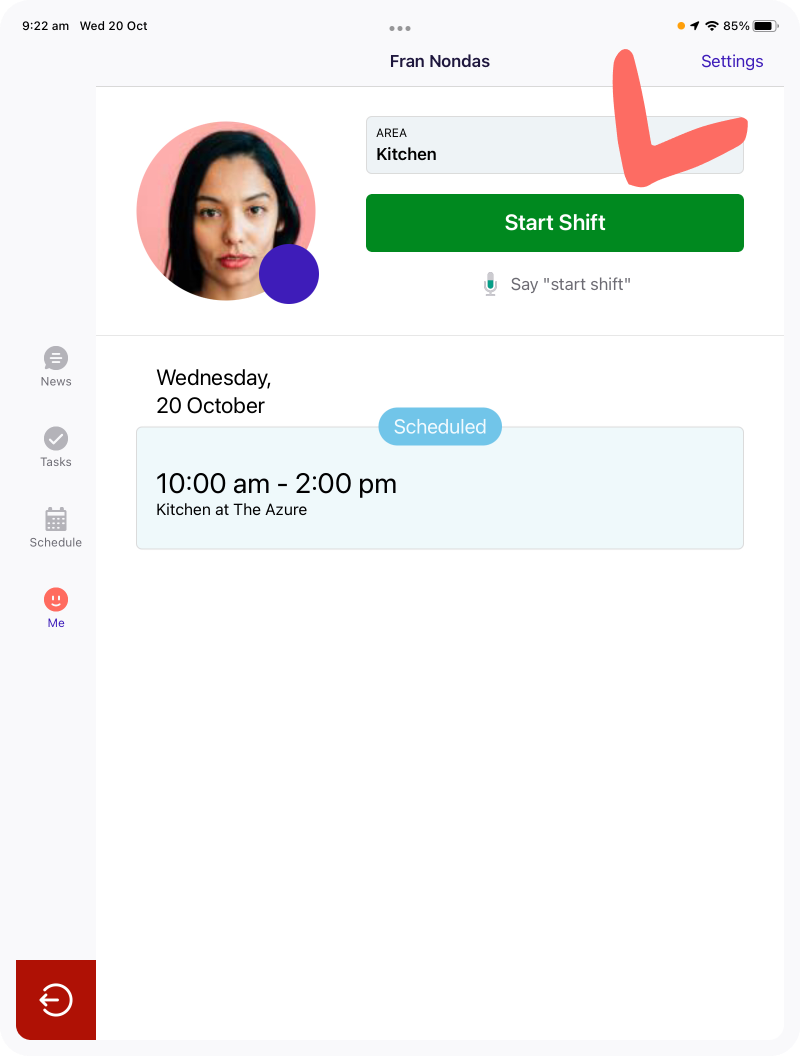Click the battery indicator in status bar
Image resolution: width=800 pixels, height=1056 pixels.
point(763,26)
